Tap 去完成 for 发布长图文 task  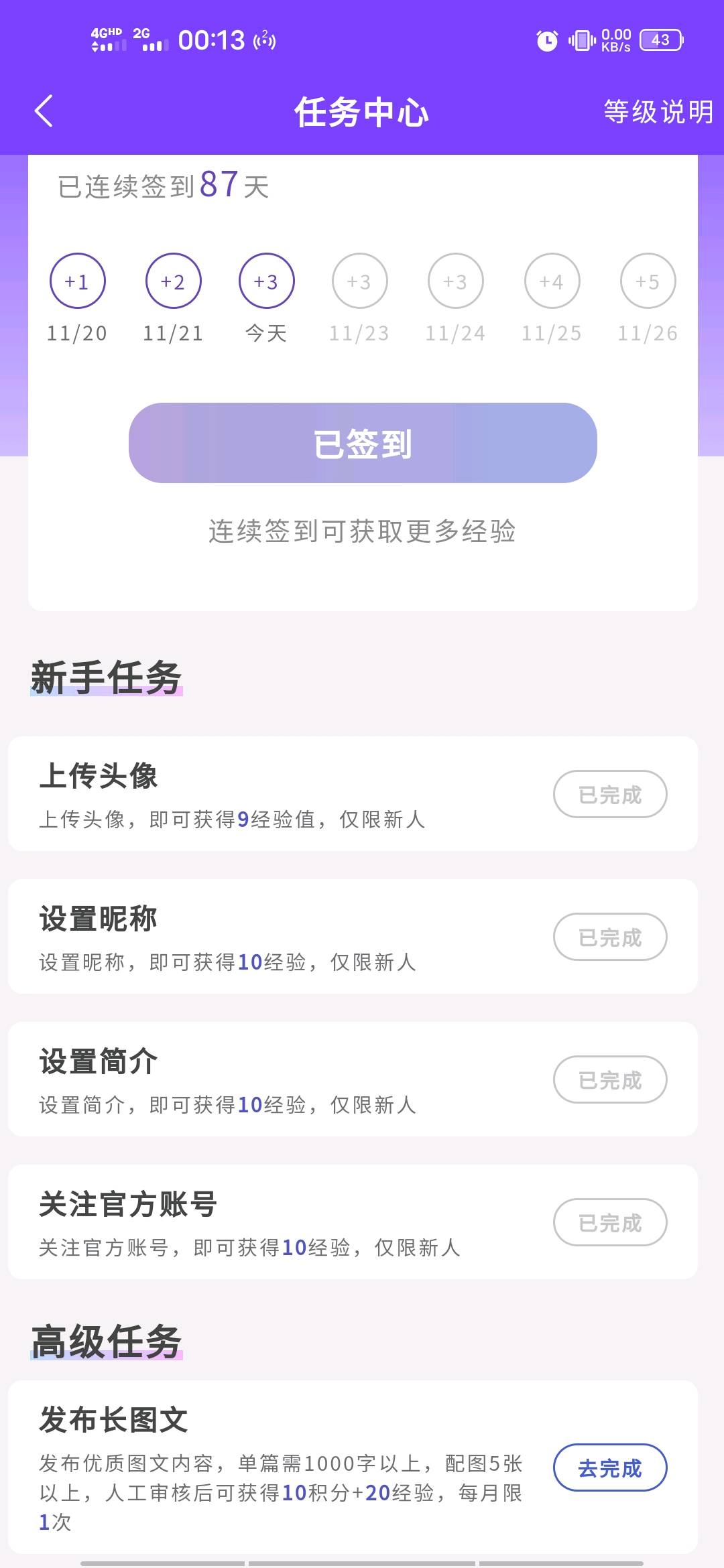pos(610,1468)
